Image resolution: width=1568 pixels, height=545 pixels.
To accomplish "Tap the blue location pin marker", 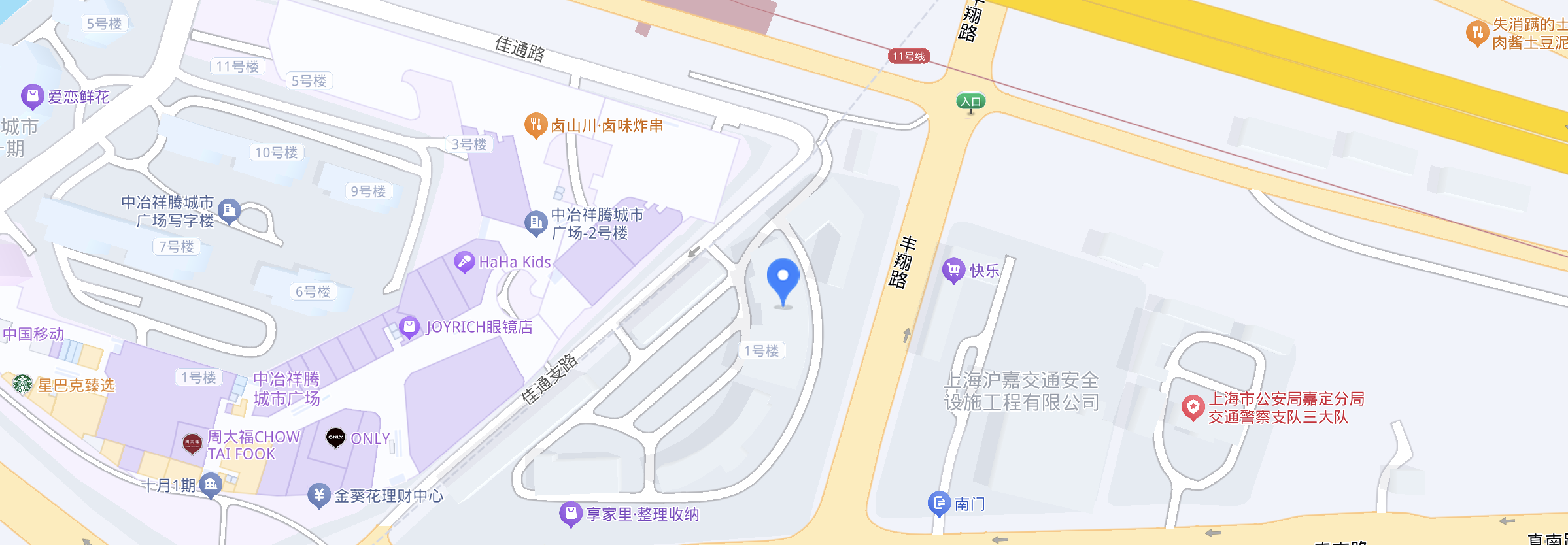I will coord(783,280).
